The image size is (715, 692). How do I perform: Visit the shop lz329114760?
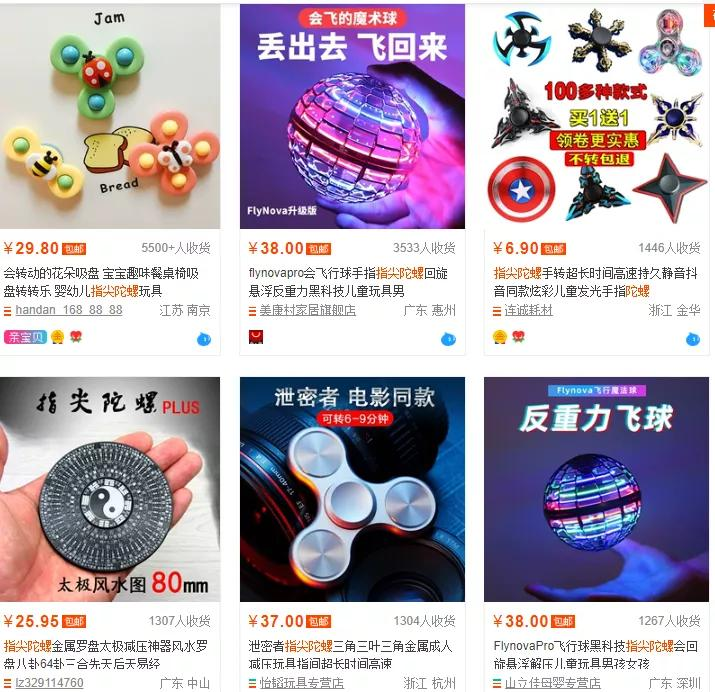(49, 683)
